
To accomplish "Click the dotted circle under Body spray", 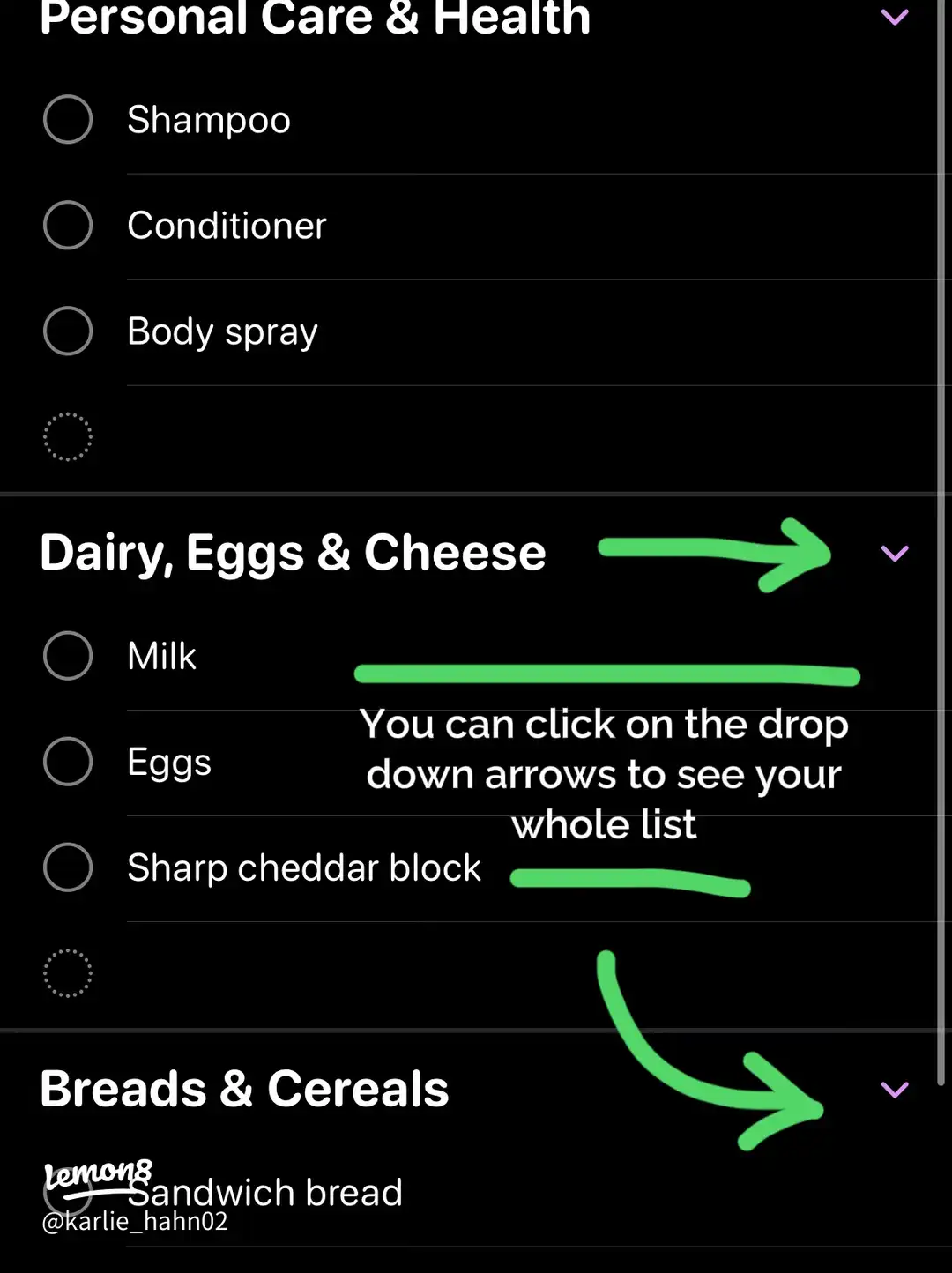I will coord(68,437).
